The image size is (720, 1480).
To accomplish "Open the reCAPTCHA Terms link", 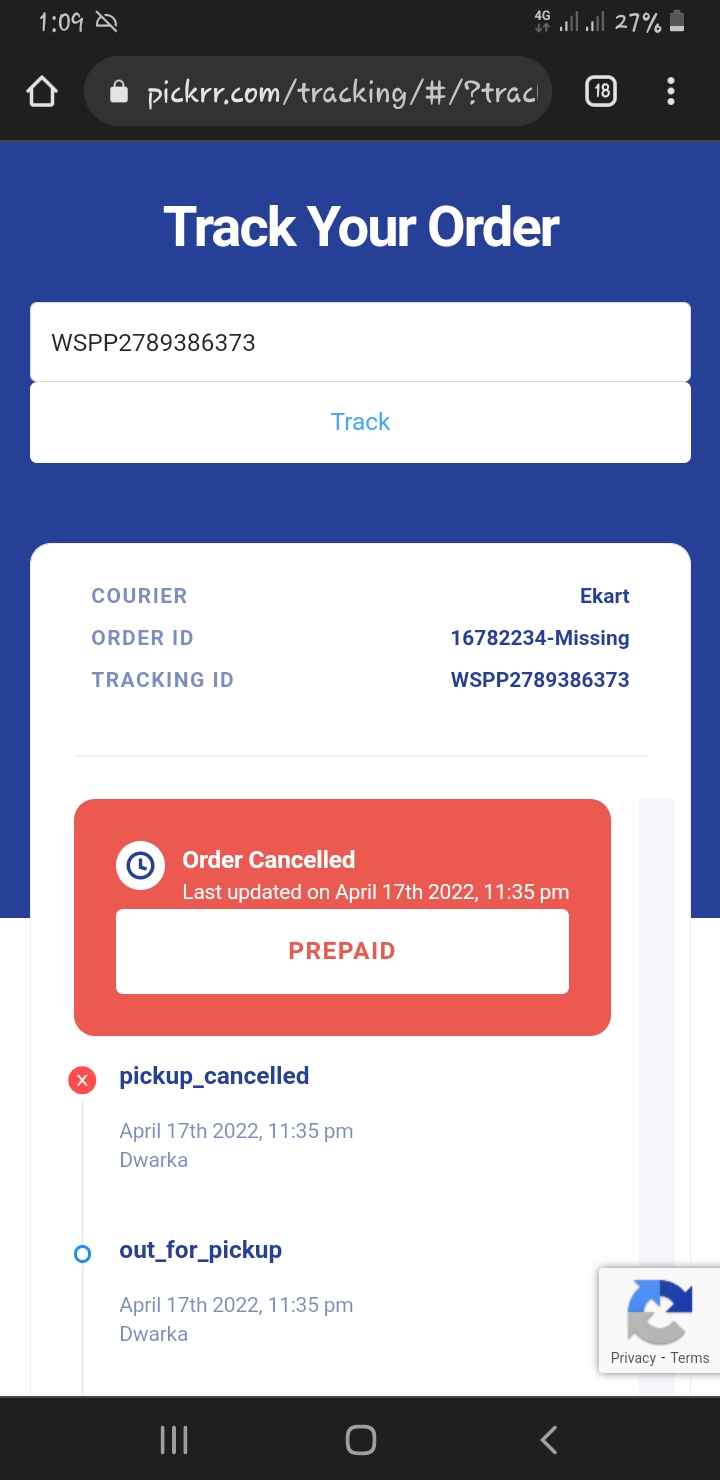I will (x=690, y=1358).
